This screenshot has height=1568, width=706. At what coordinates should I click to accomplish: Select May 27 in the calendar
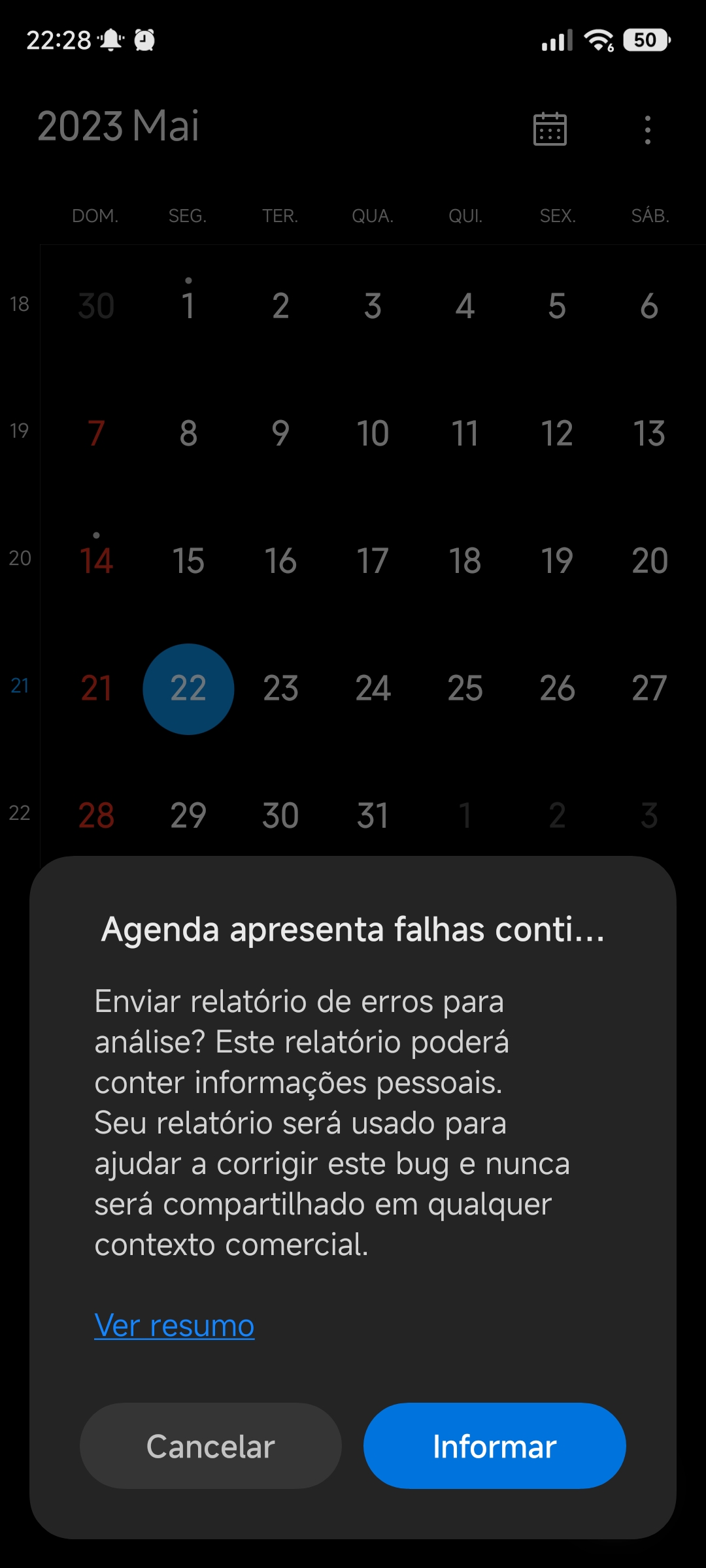pyautogui.click(x=649, y=688)
